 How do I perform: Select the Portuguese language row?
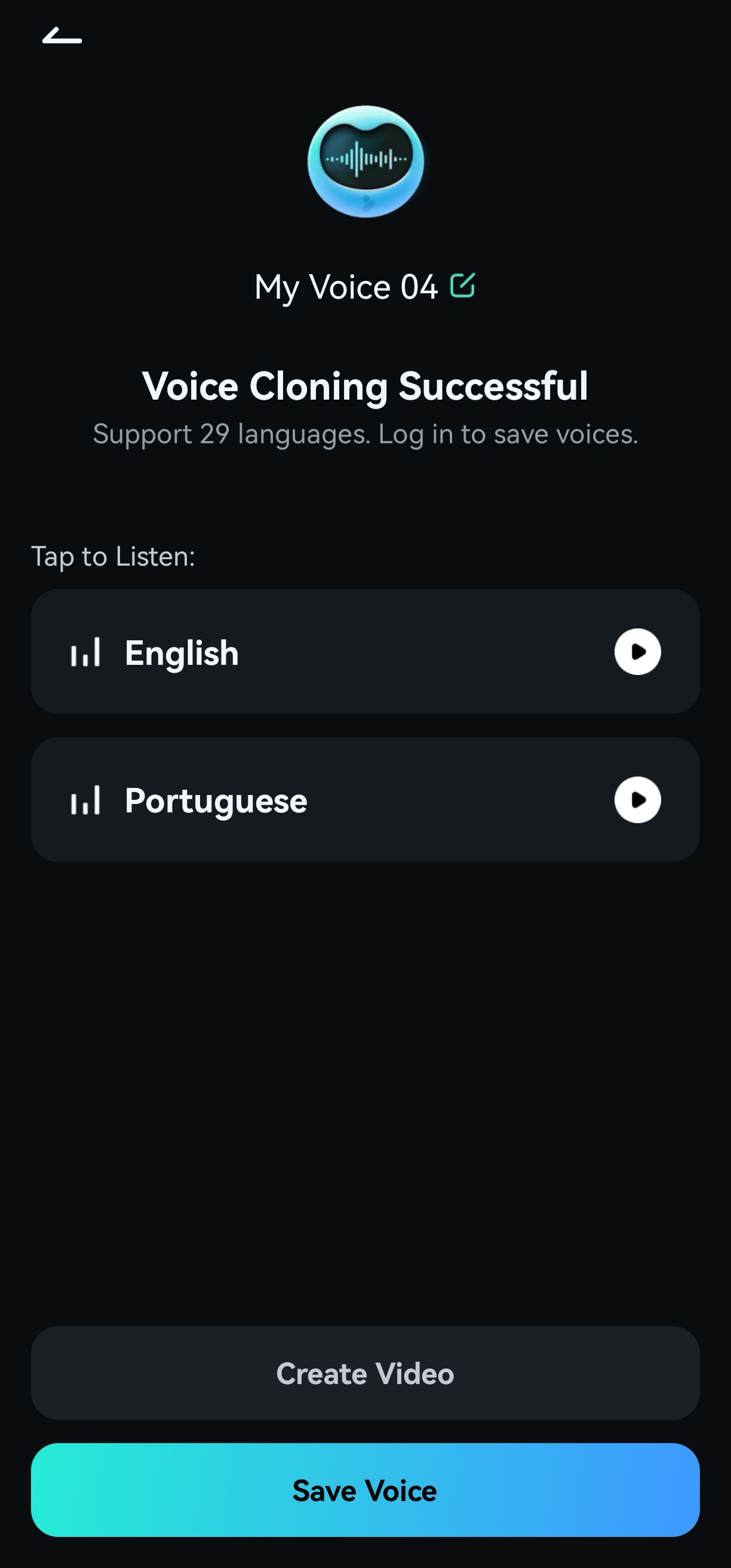(x=365, y=800)
